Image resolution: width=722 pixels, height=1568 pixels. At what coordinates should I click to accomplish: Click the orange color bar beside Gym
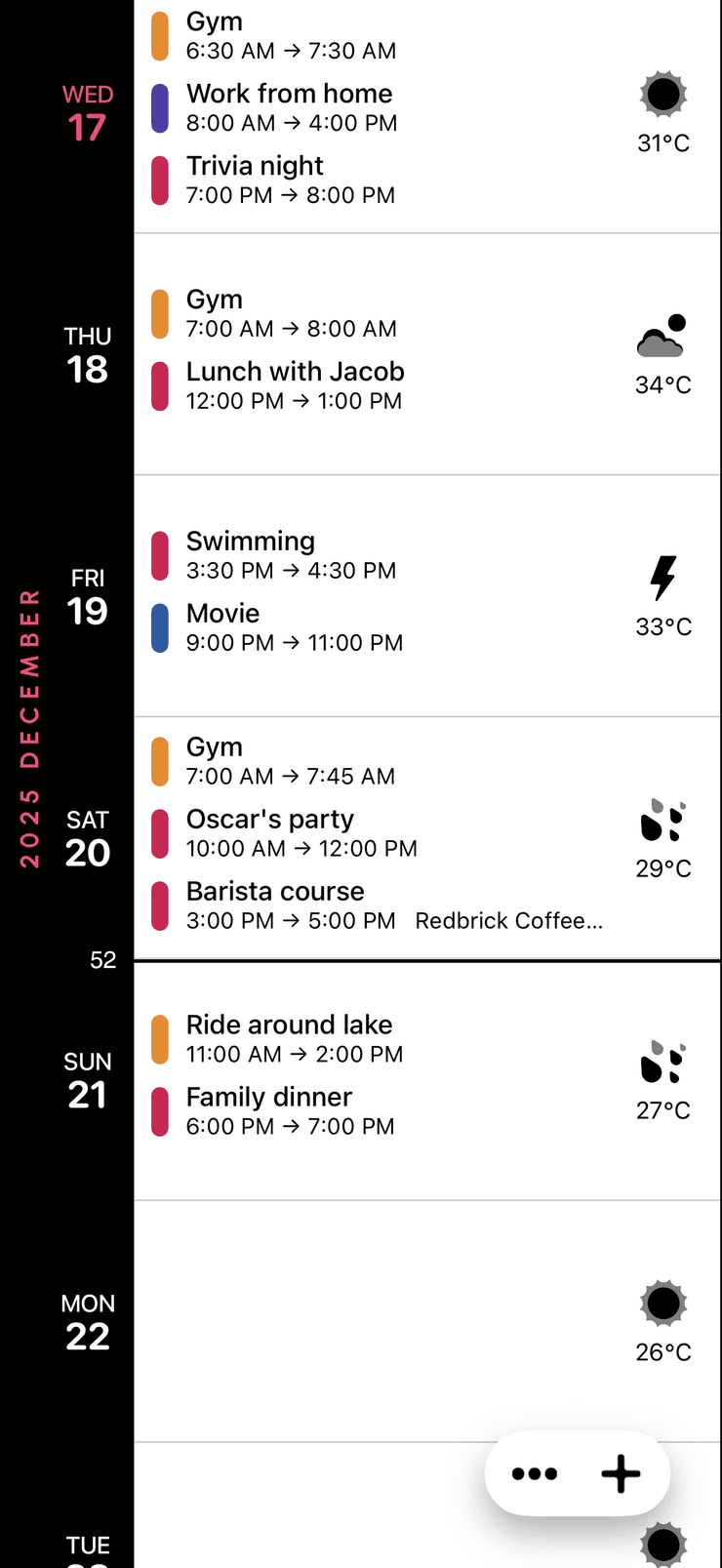coord(160,35)
